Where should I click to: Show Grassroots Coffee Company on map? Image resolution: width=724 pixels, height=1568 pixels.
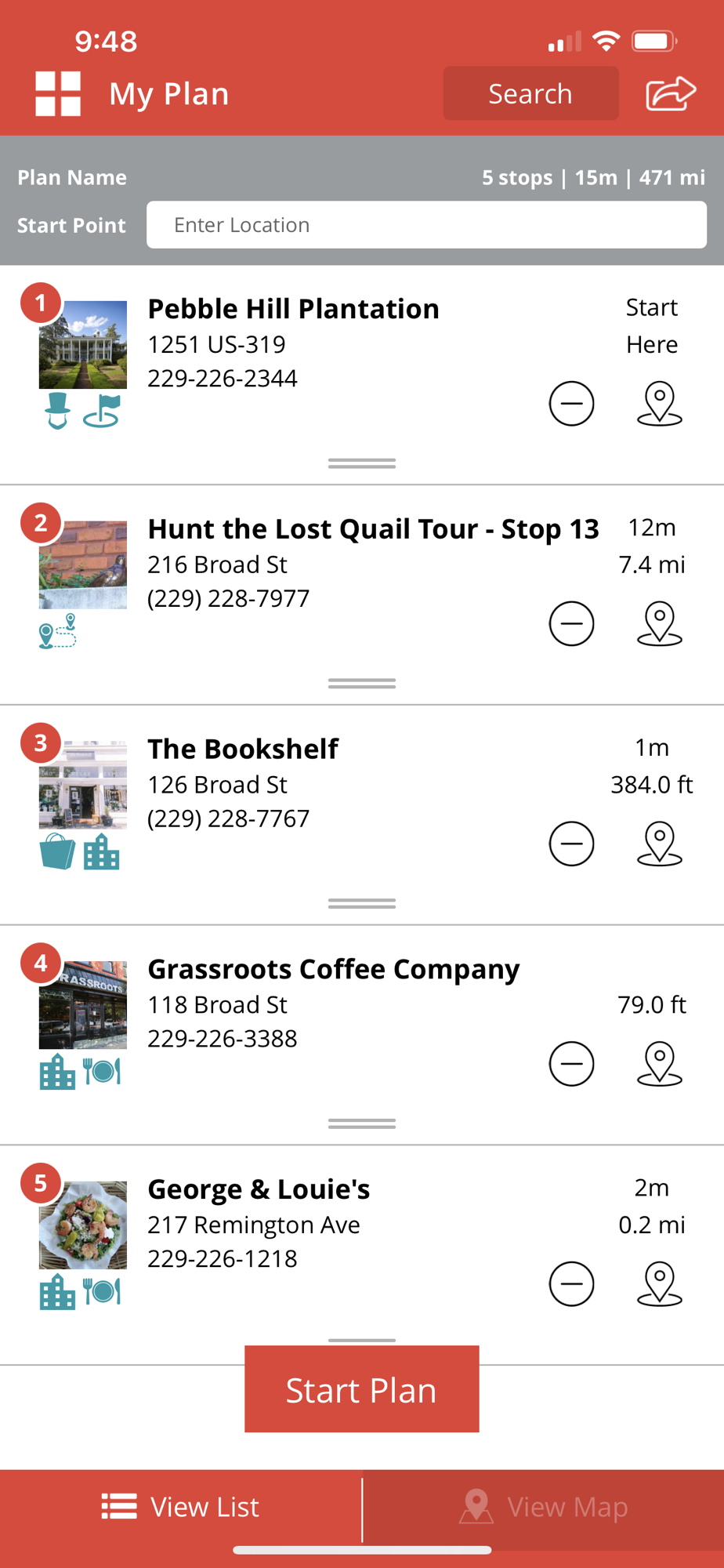coord(659,1064)
